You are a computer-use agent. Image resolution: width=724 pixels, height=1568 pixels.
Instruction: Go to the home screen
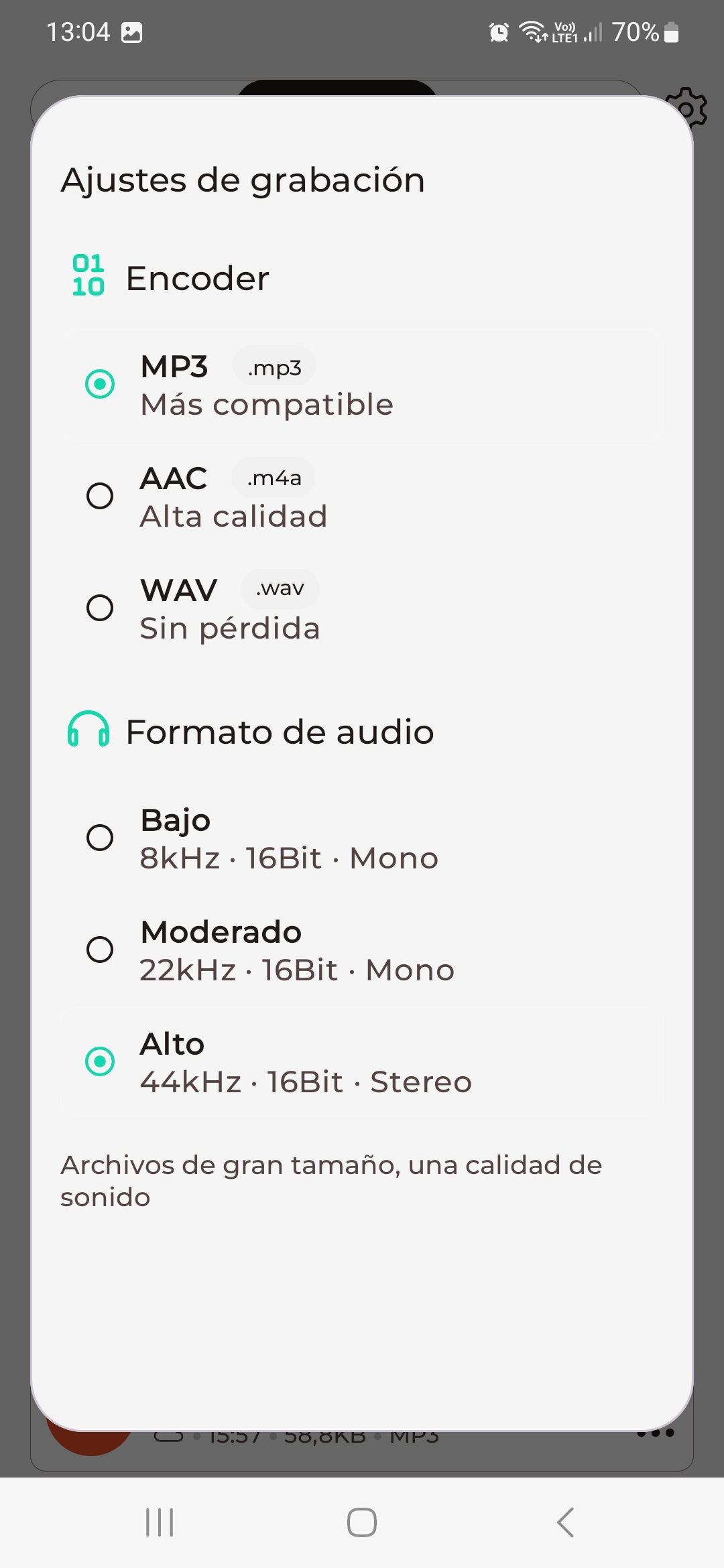362,1522
